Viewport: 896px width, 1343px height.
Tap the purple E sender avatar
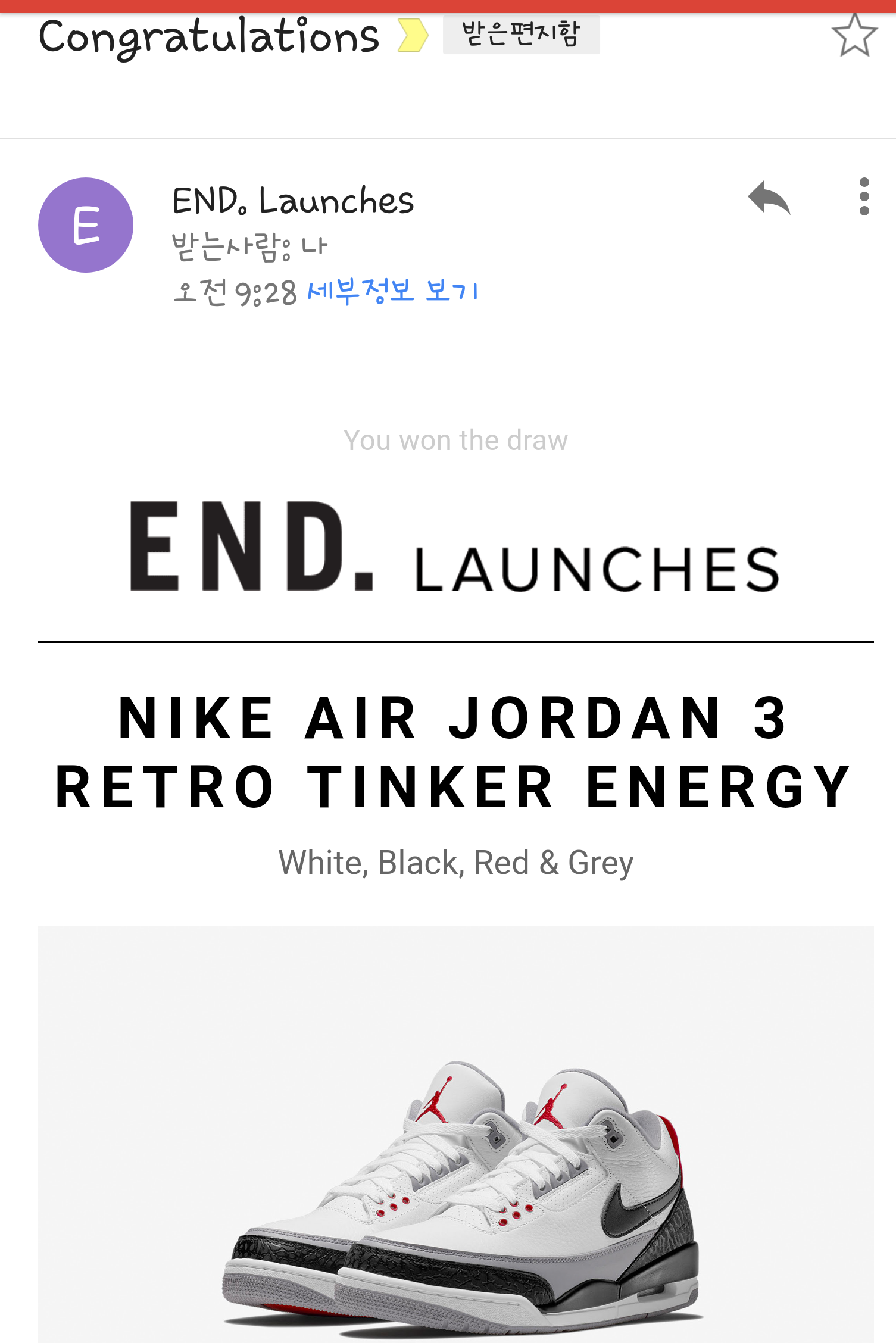click(86, 225)
